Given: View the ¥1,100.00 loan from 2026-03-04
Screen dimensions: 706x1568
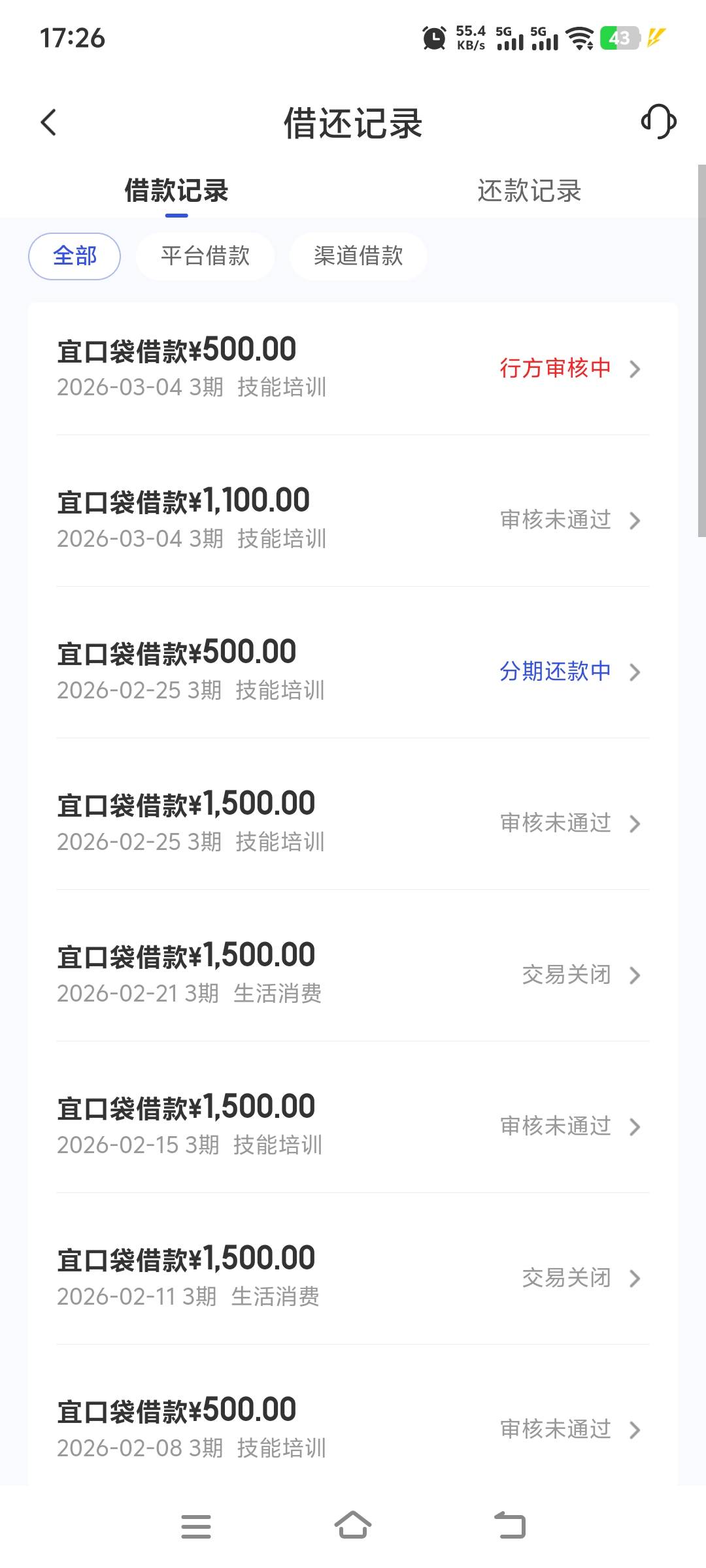Looking at the screenshot, I should tap(353, 519).
